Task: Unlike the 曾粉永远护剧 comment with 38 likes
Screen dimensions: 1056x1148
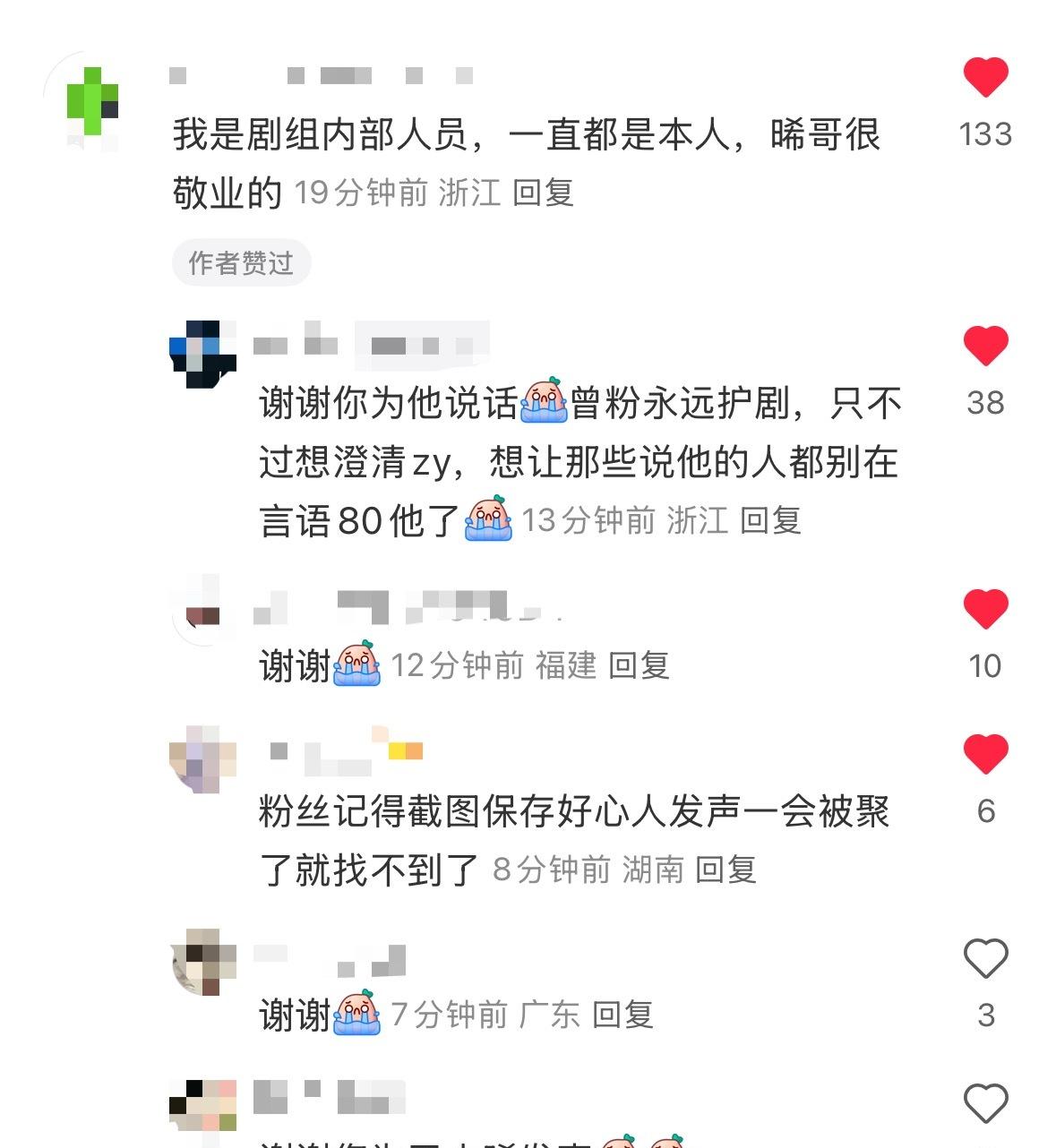Action: (985, 346)
